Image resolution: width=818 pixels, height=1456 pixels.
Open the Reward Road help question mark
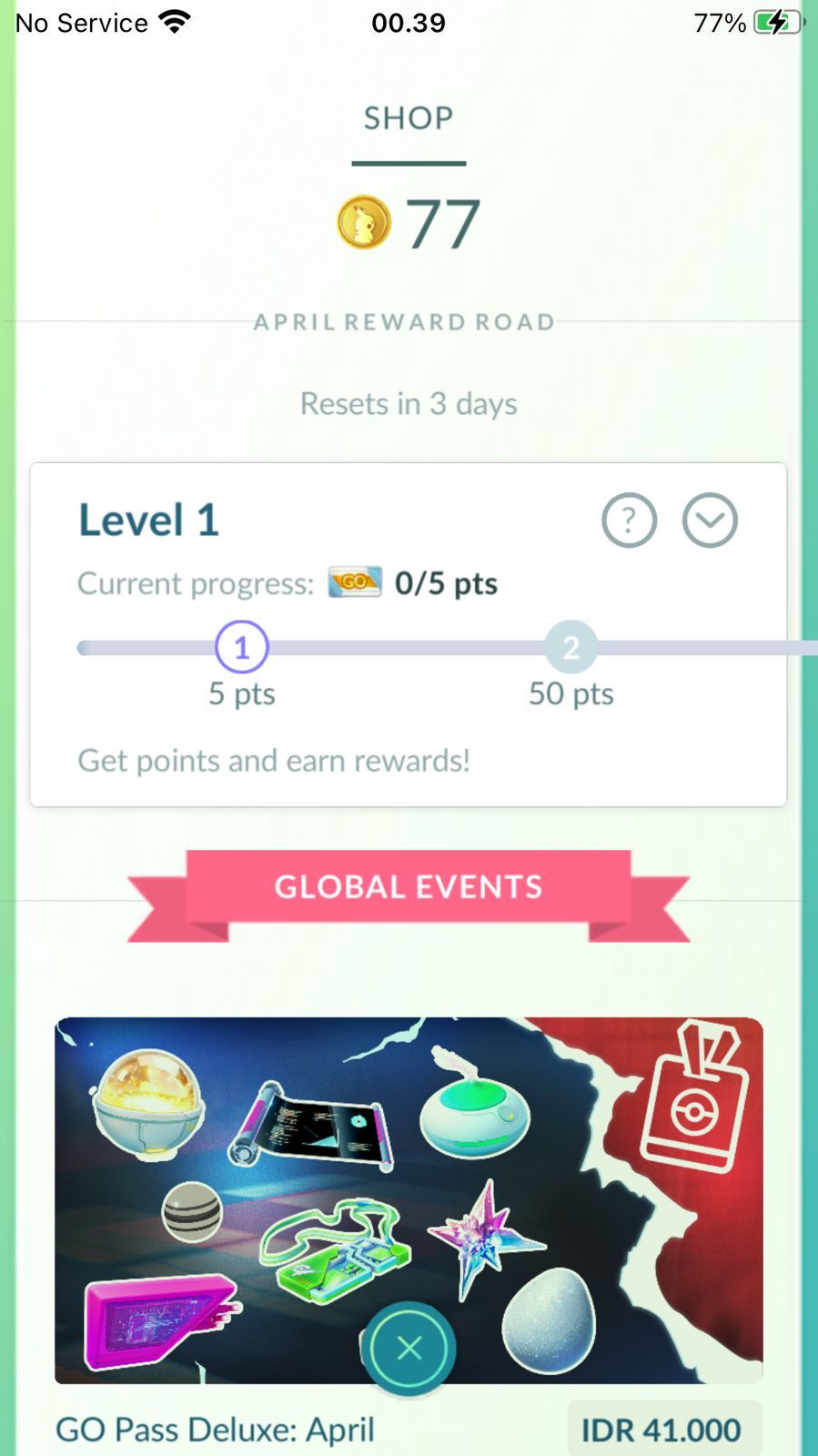click(629, 521)
